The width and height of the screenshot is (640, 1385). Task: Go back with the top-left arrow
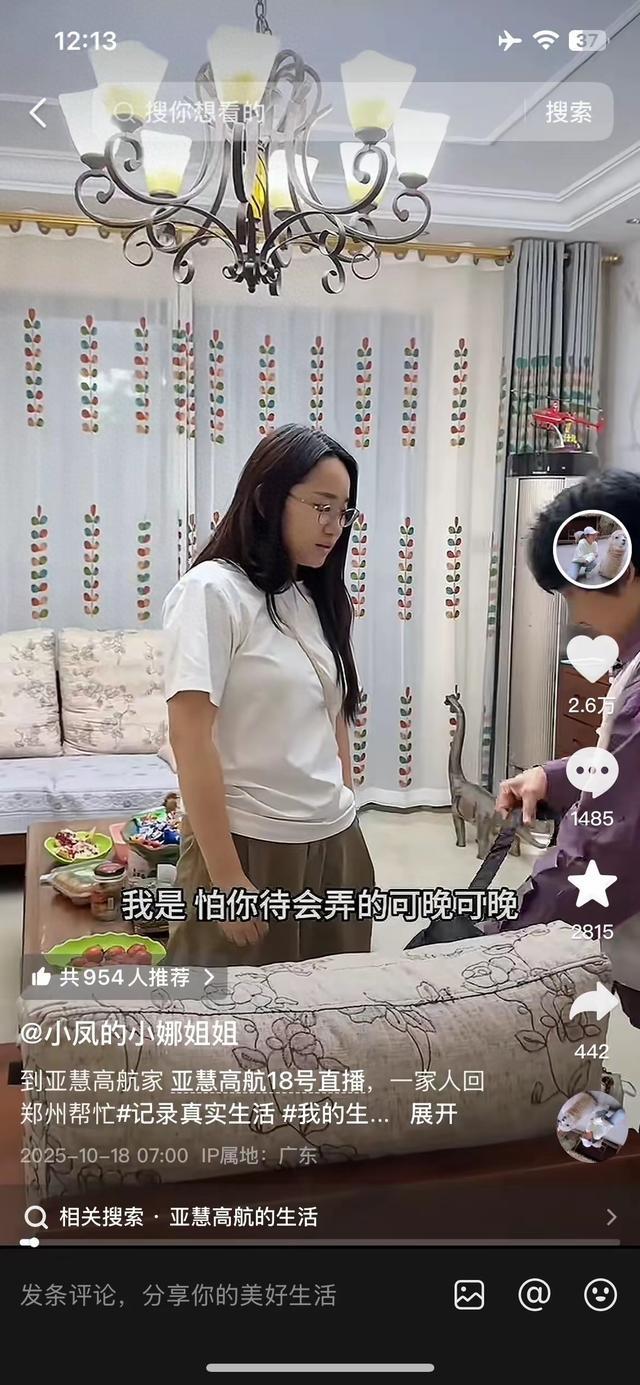point(38,113)
